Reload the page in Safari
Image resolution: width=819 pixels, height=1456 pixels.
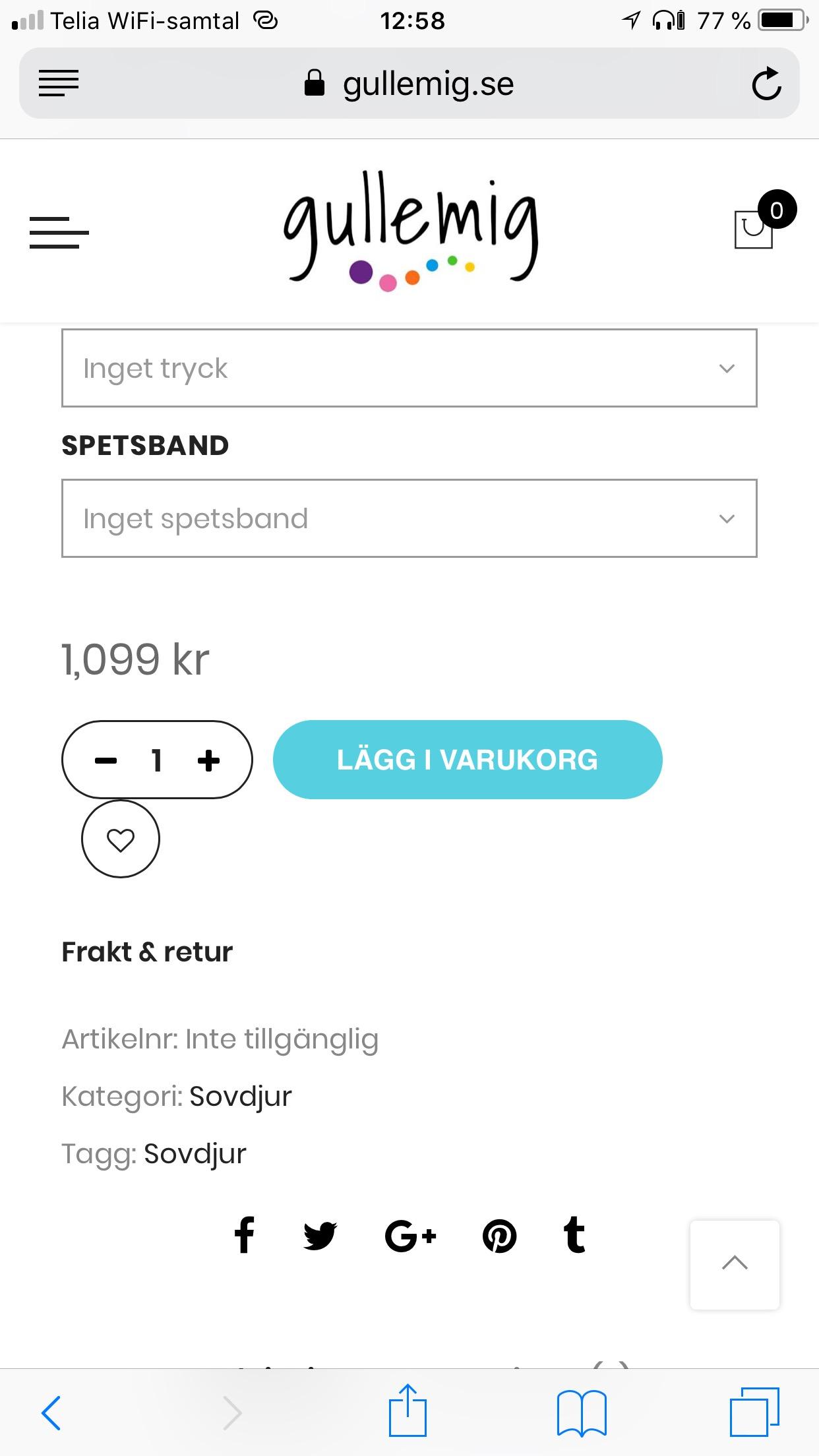tap(766, 84)
